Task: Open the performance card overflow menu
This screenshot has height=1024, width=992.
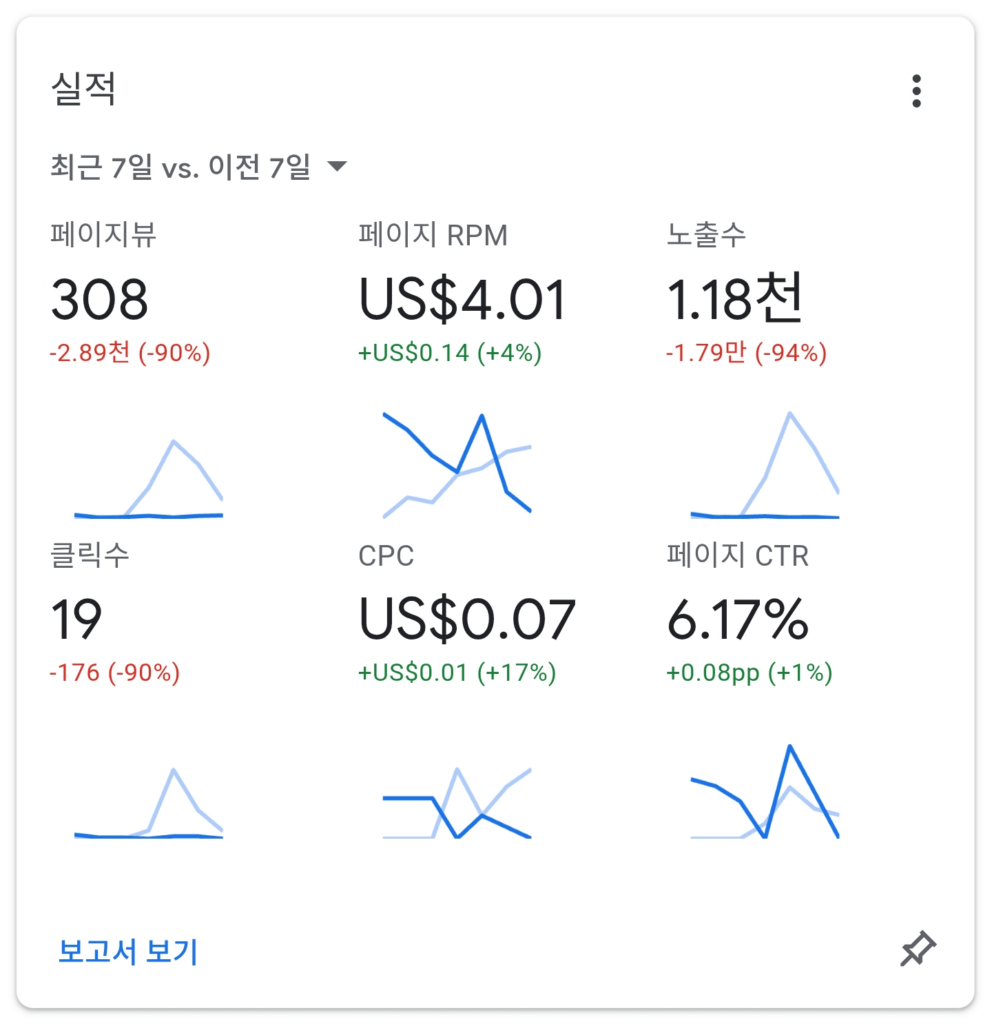Action: point(916,91)
